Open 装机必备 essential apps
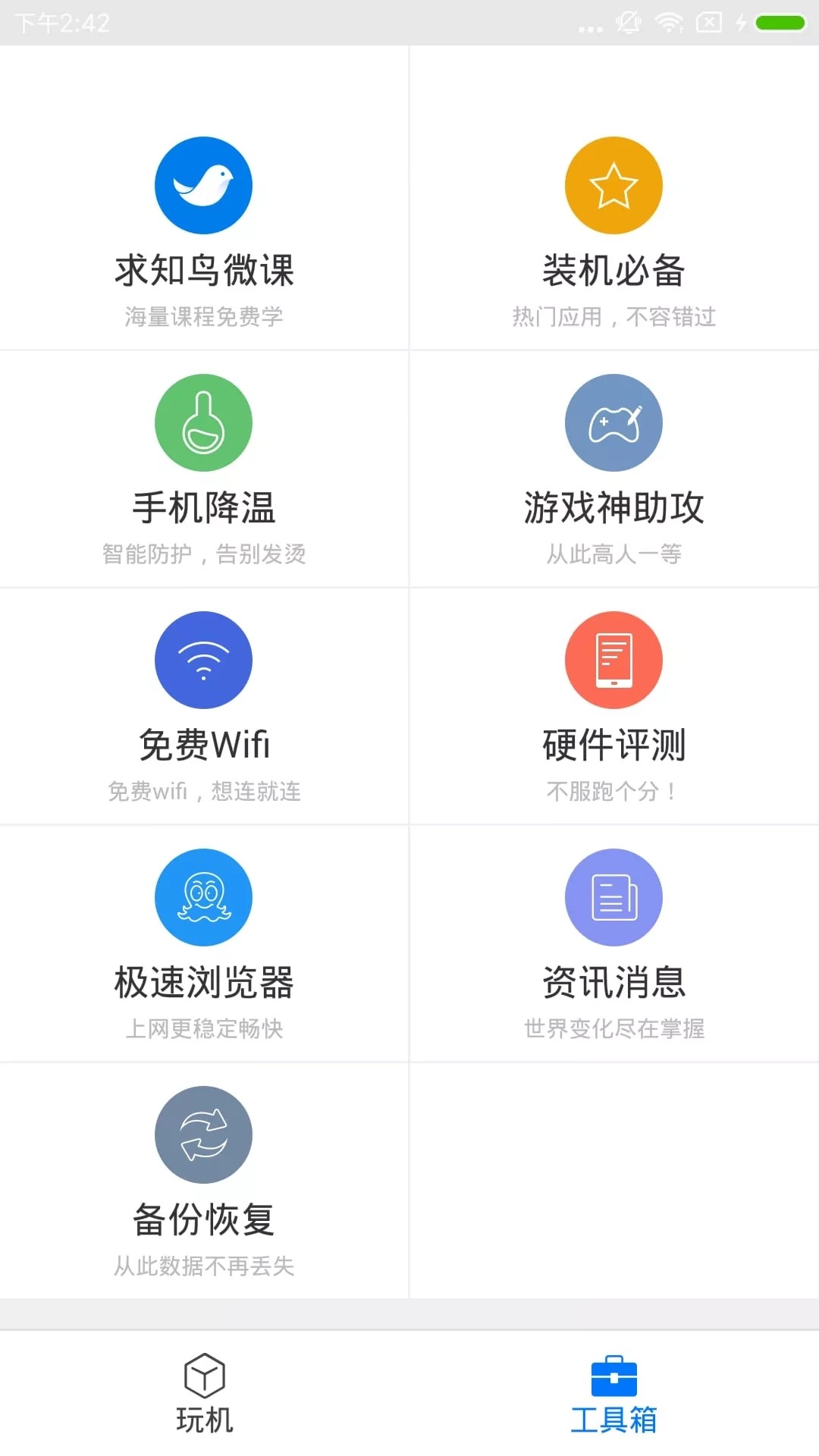Image resolution: width=819 pixels, height=1456 pixels. tap(613, 227)
